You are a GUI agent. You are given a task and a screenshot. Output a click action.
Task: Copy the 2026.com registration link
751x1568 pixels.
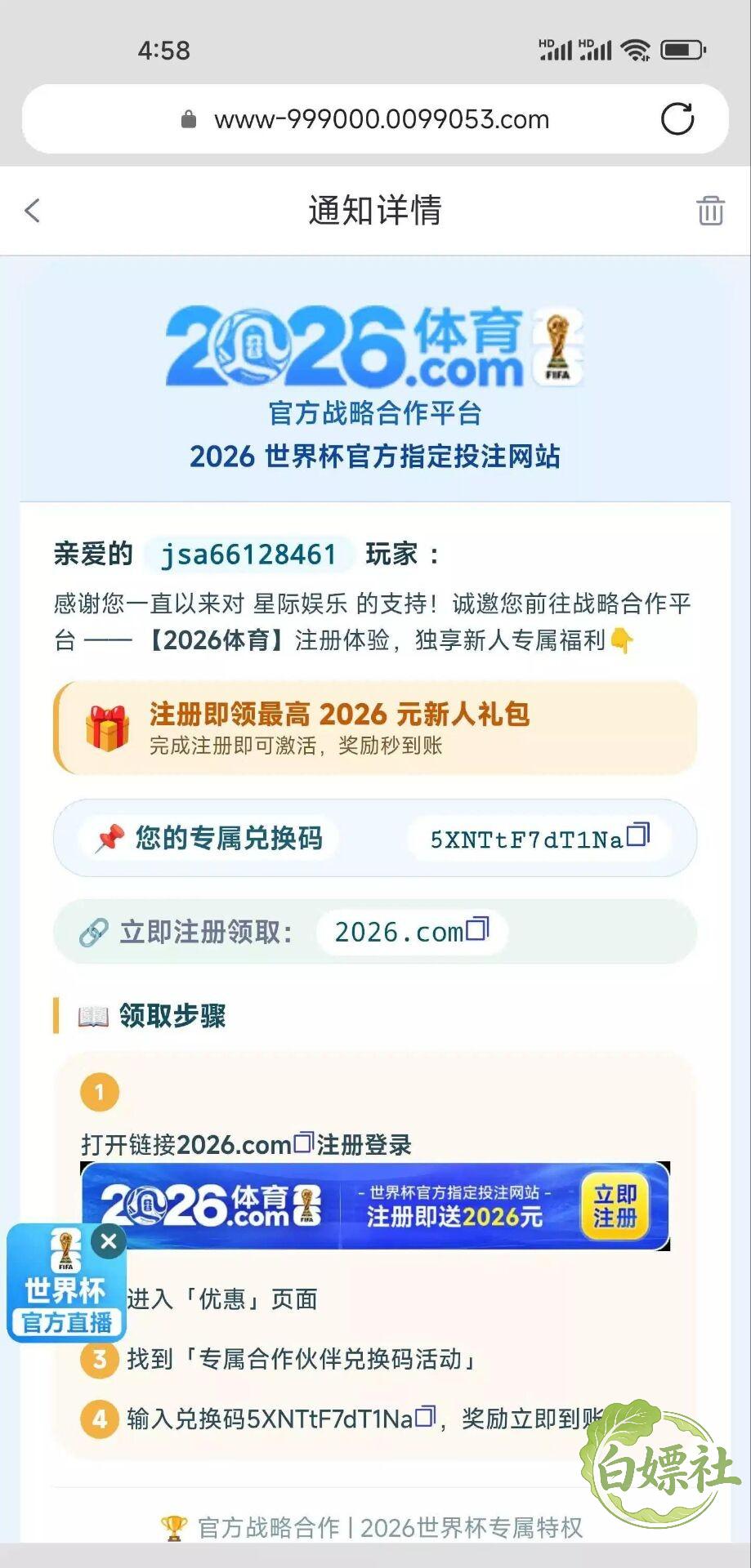tap(477, 929)
